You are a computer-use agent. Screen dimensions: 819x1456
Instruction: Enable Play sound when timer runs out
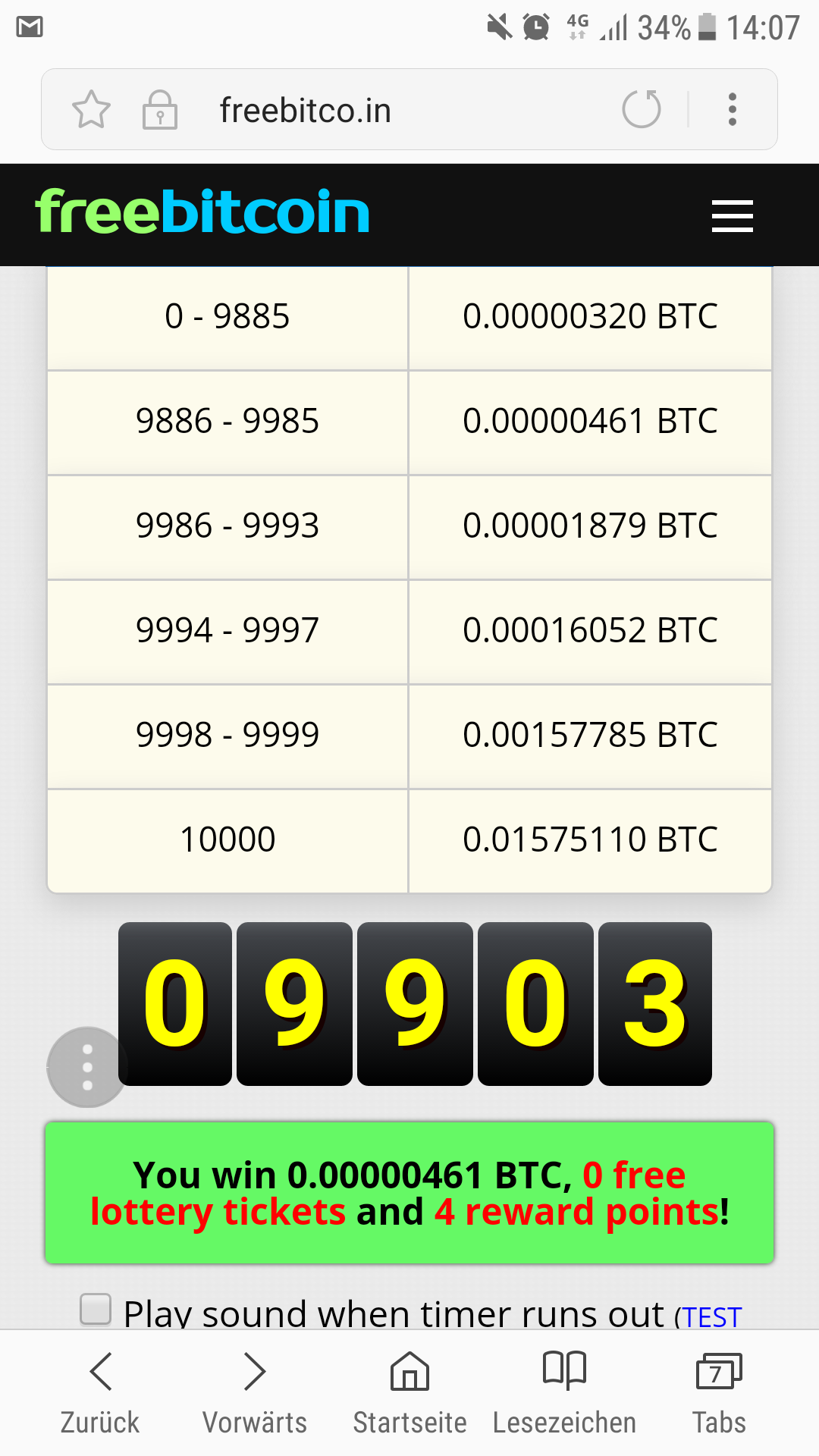click(96, 1309)
